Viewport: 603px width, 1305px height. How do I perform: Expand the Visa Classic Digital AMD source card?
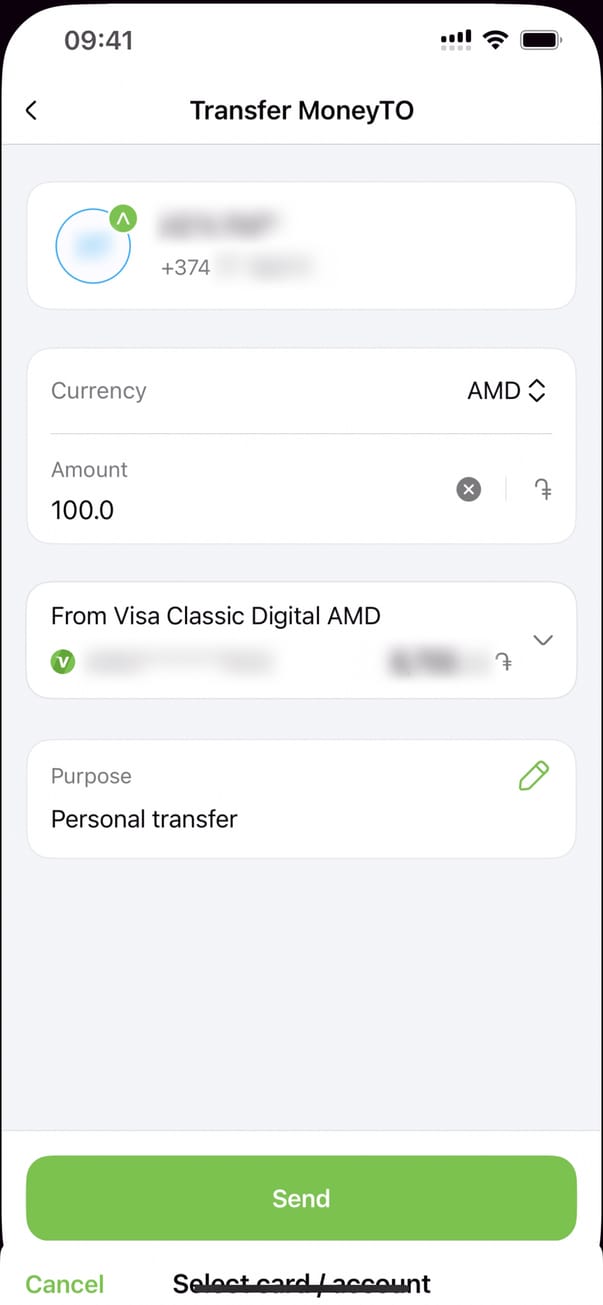point(543,640)
